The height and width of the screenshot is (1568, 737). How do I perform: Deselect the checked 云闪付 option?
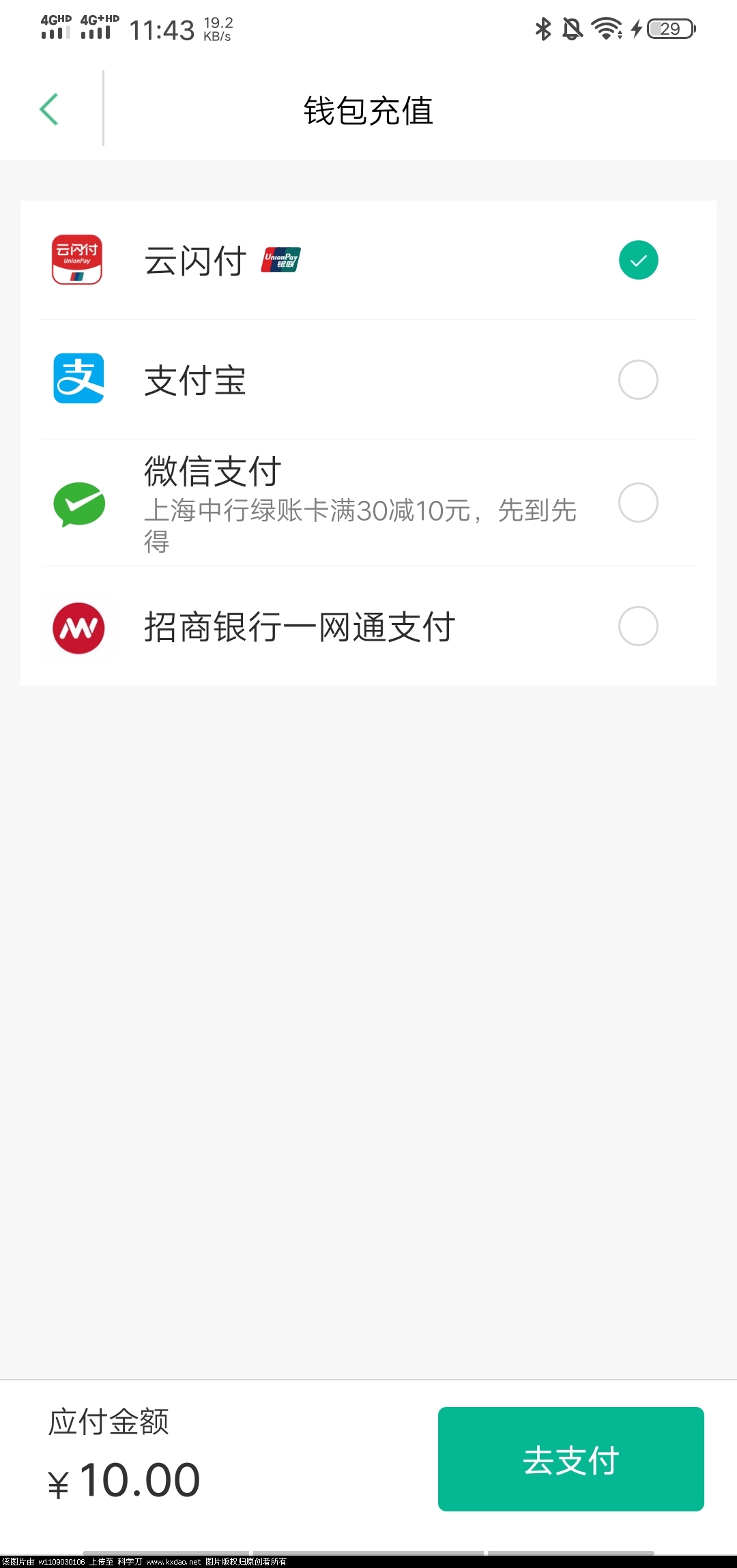click(x=637, y=259)
